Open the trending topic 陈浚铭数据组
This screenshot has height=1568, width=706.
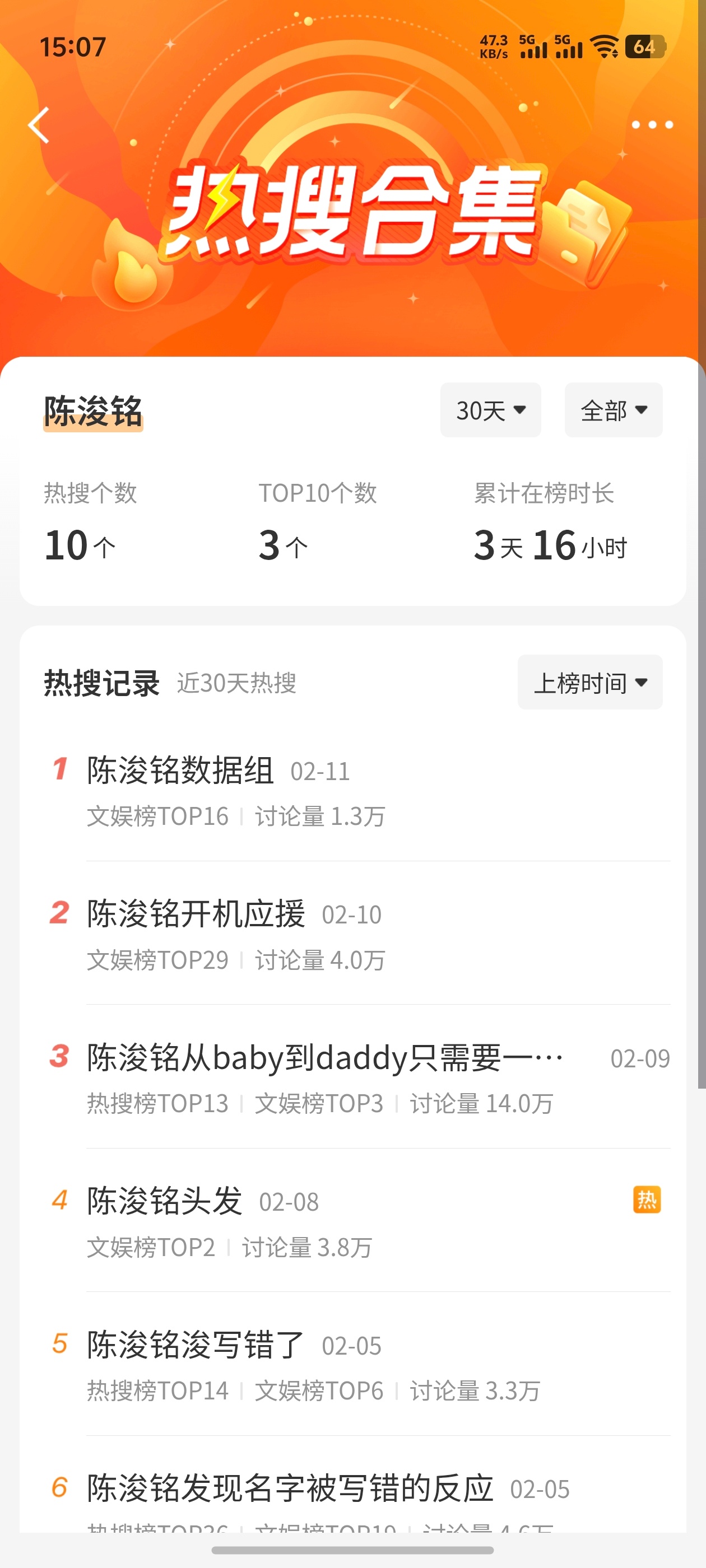180,771
